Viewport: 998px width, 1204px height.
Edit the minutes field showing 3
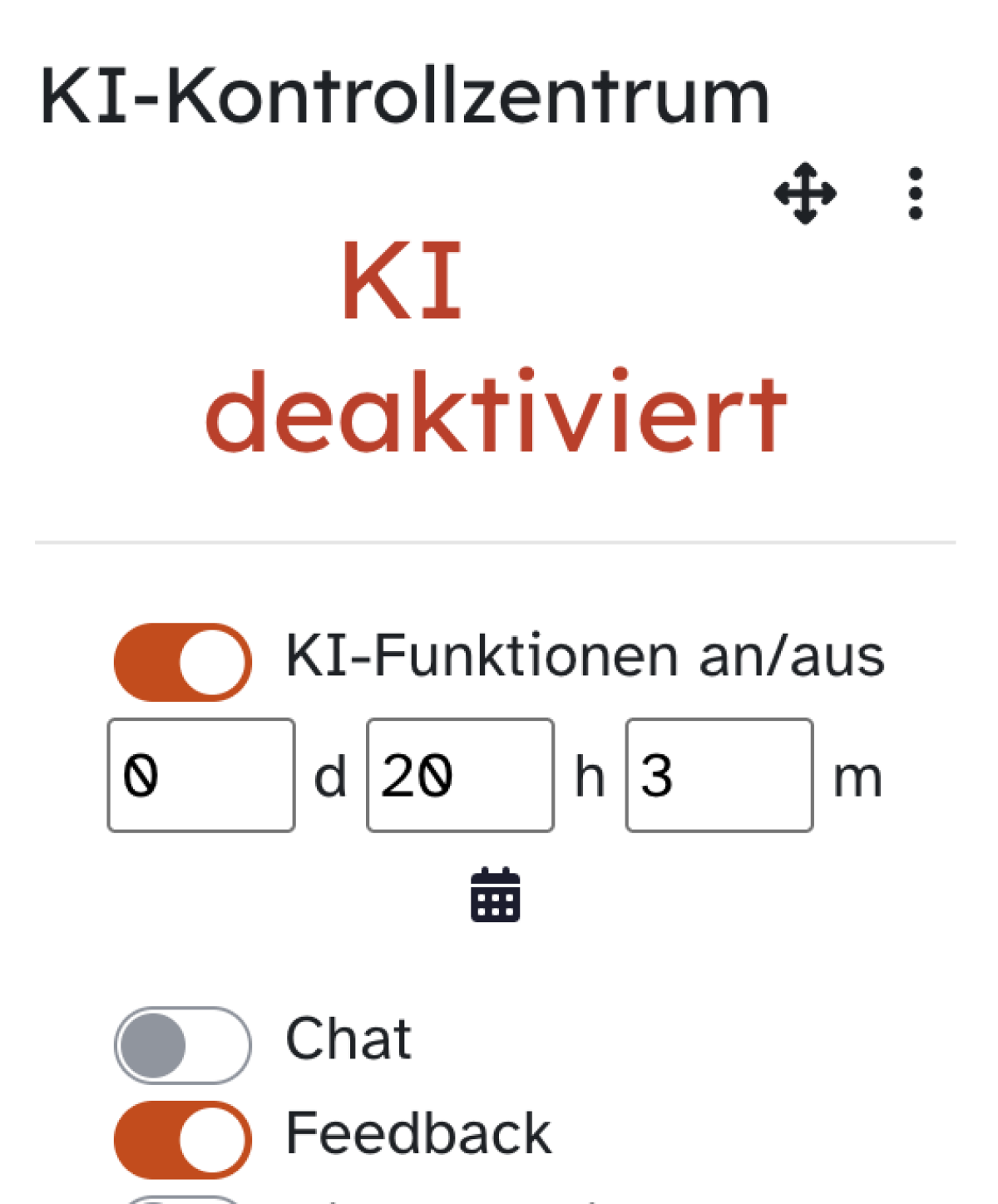tap(719, 775)
